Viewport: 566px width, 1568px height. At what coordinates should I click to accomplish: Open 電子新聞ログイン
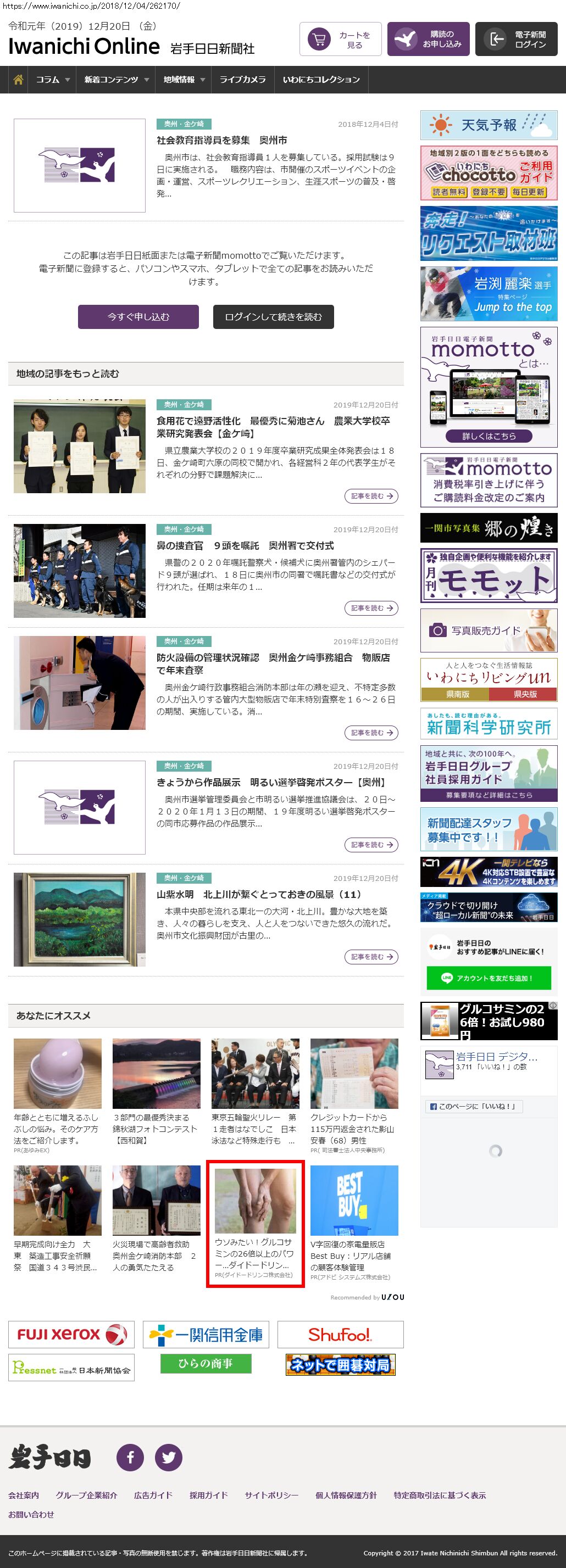click(516, 40)
